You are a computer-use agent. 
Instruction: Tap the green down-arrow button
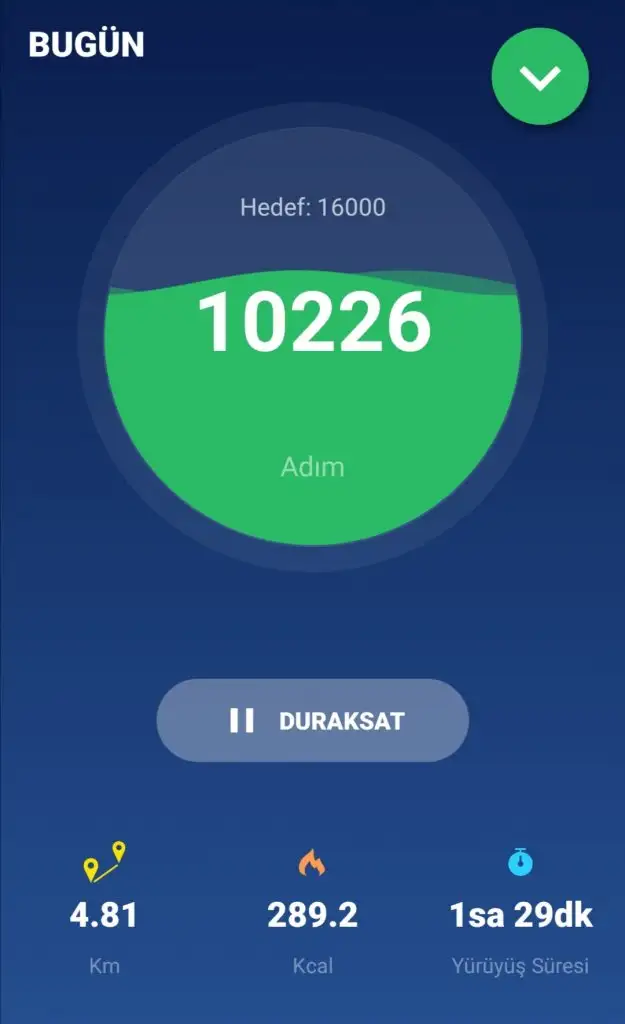click(x=540, y=76)
